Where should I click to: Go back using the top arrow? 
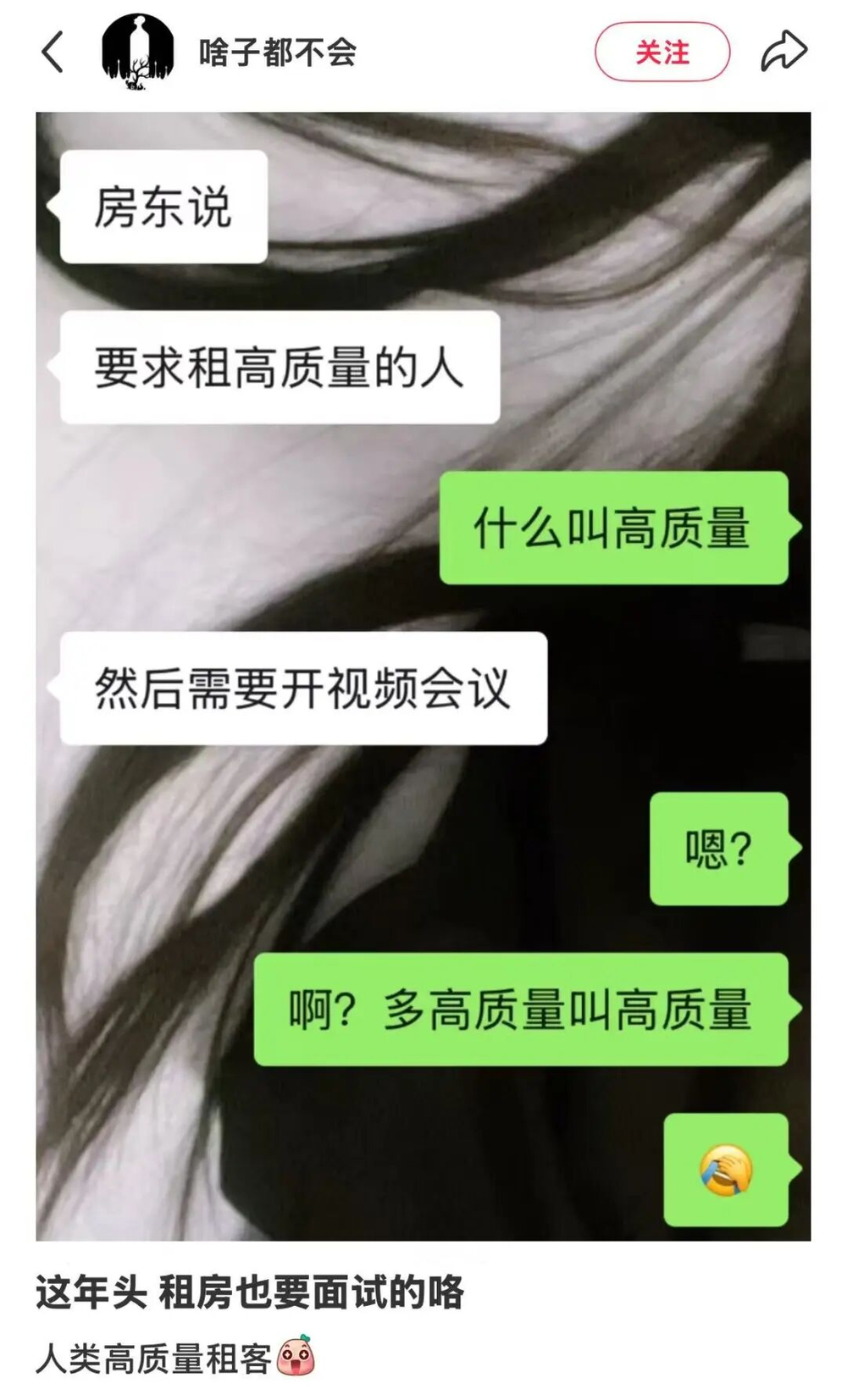pyautogui.click(x=53, y=53)
